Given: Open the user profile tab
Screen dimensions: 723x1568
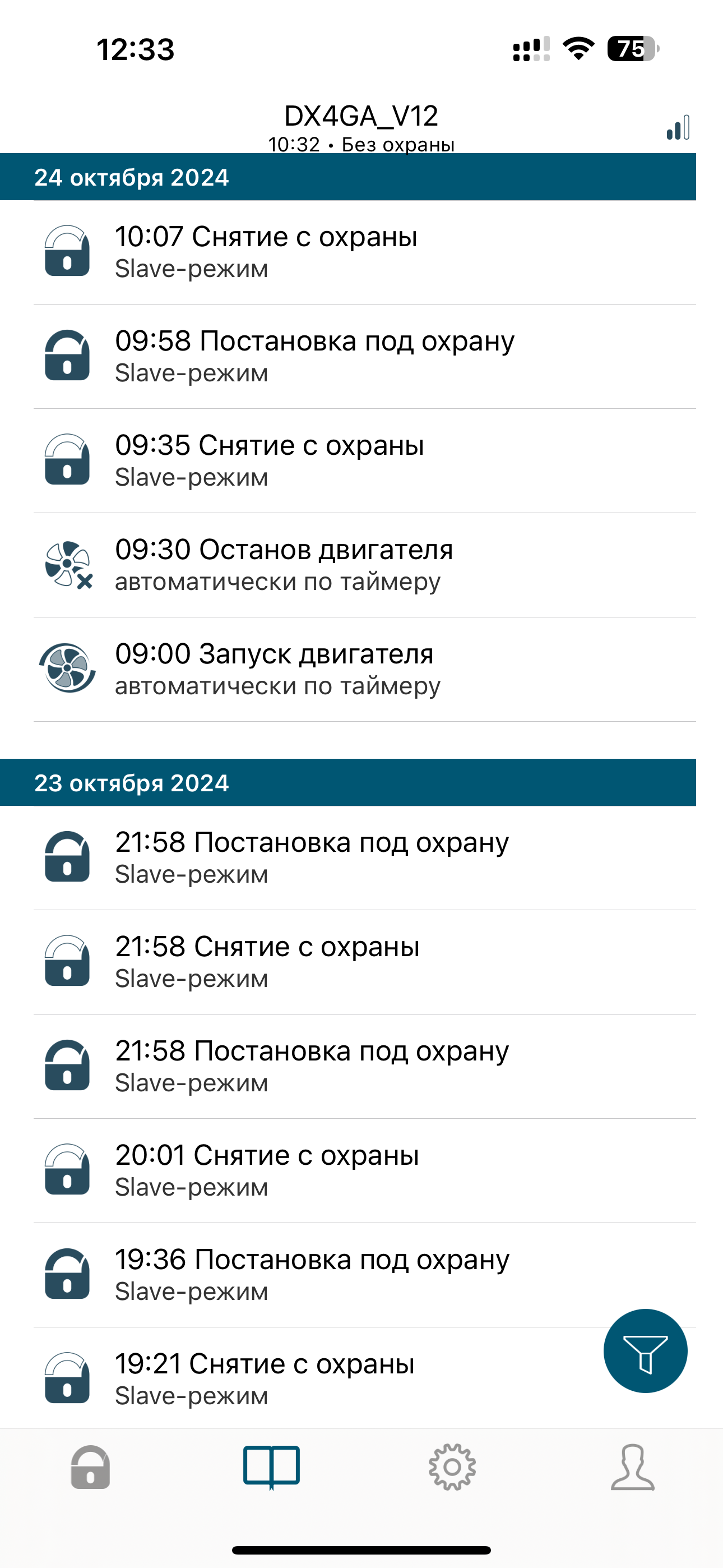Looking at the screenshot, I should coord(632,1467).
